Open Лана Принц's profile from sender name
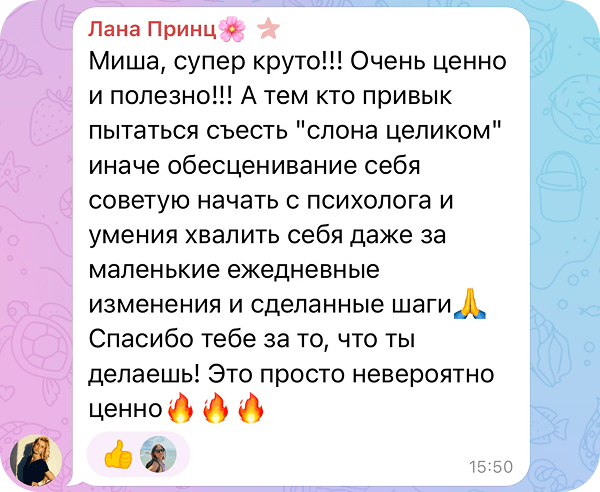Screen dimensions: 600x492 point(153,27)
